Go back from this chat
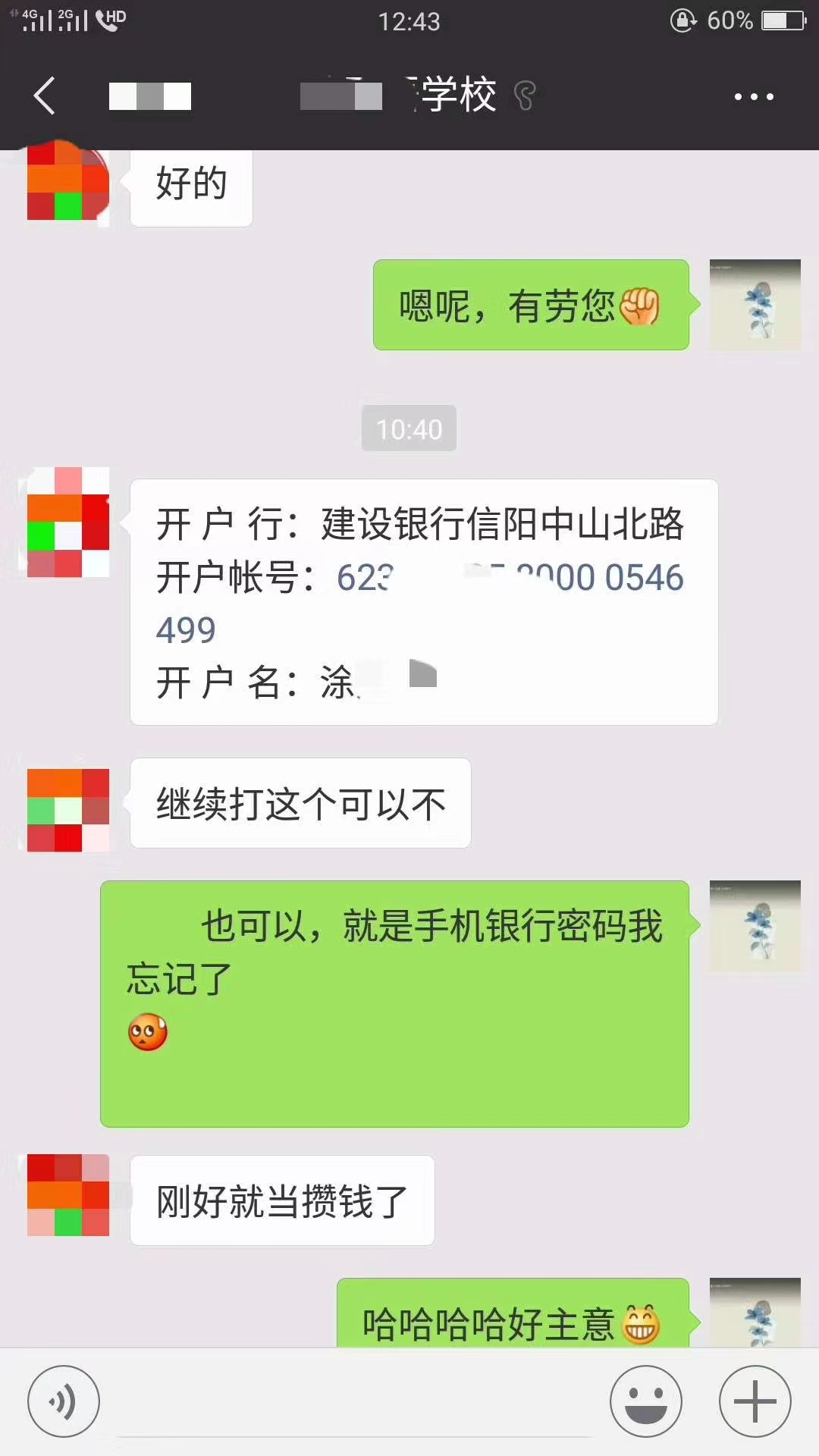 point(45,96)
